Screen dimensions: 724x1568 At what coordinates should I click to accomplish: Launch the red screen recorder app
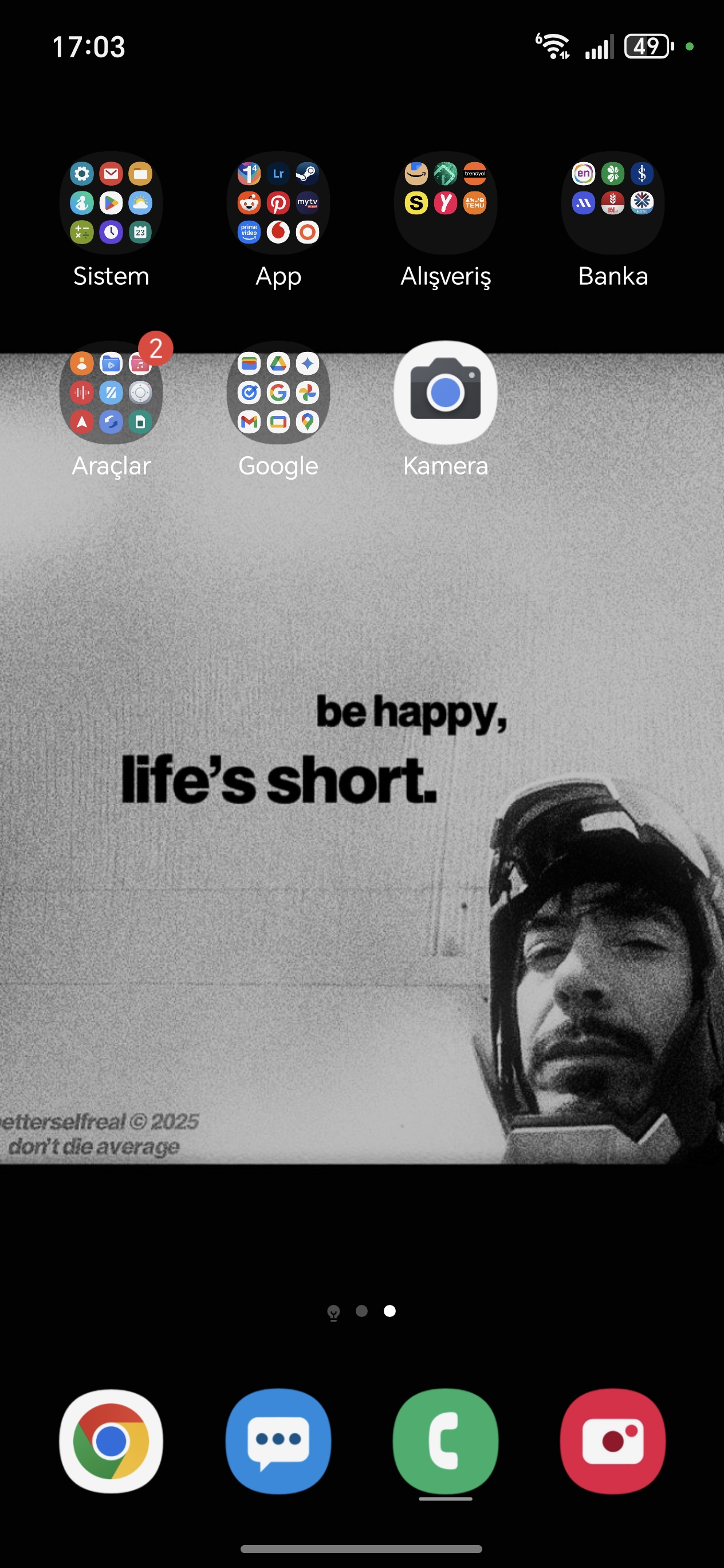click(613, 1441)
